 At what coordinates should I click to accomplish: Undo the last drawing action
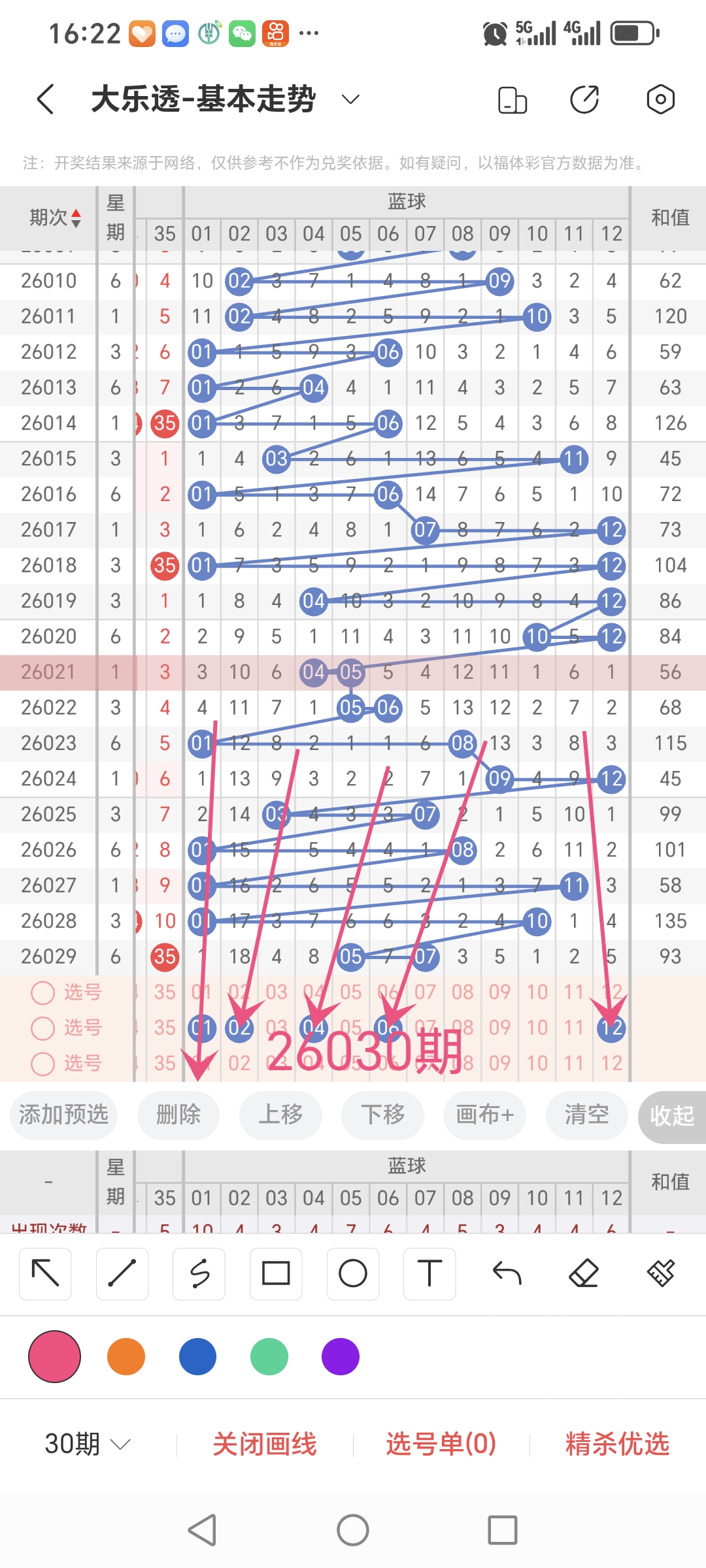(507, 1274)
